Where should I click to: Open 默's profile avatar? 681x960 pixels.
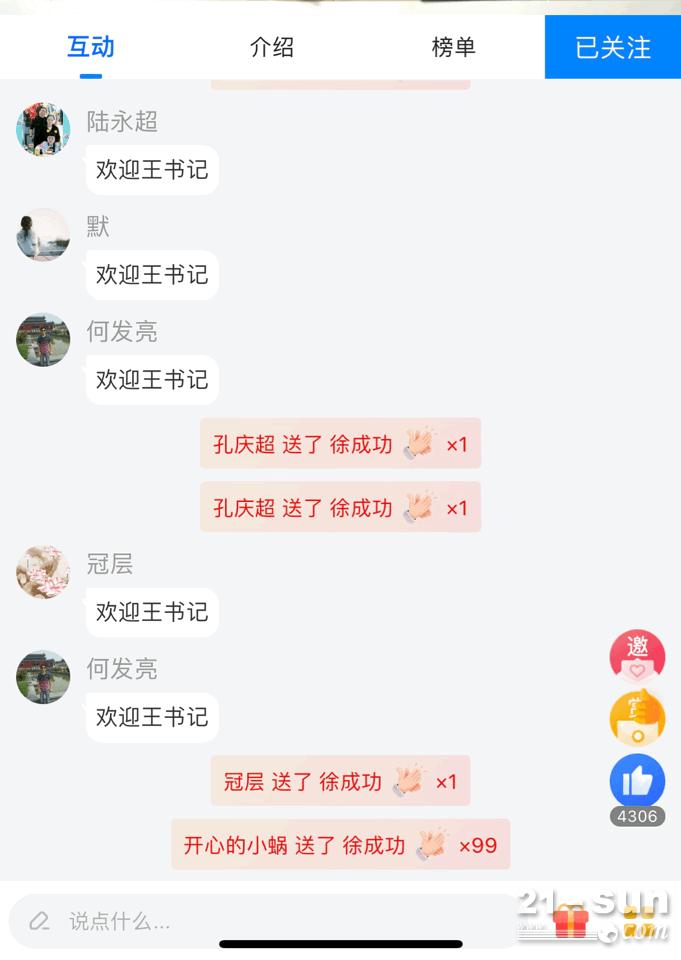43,235
